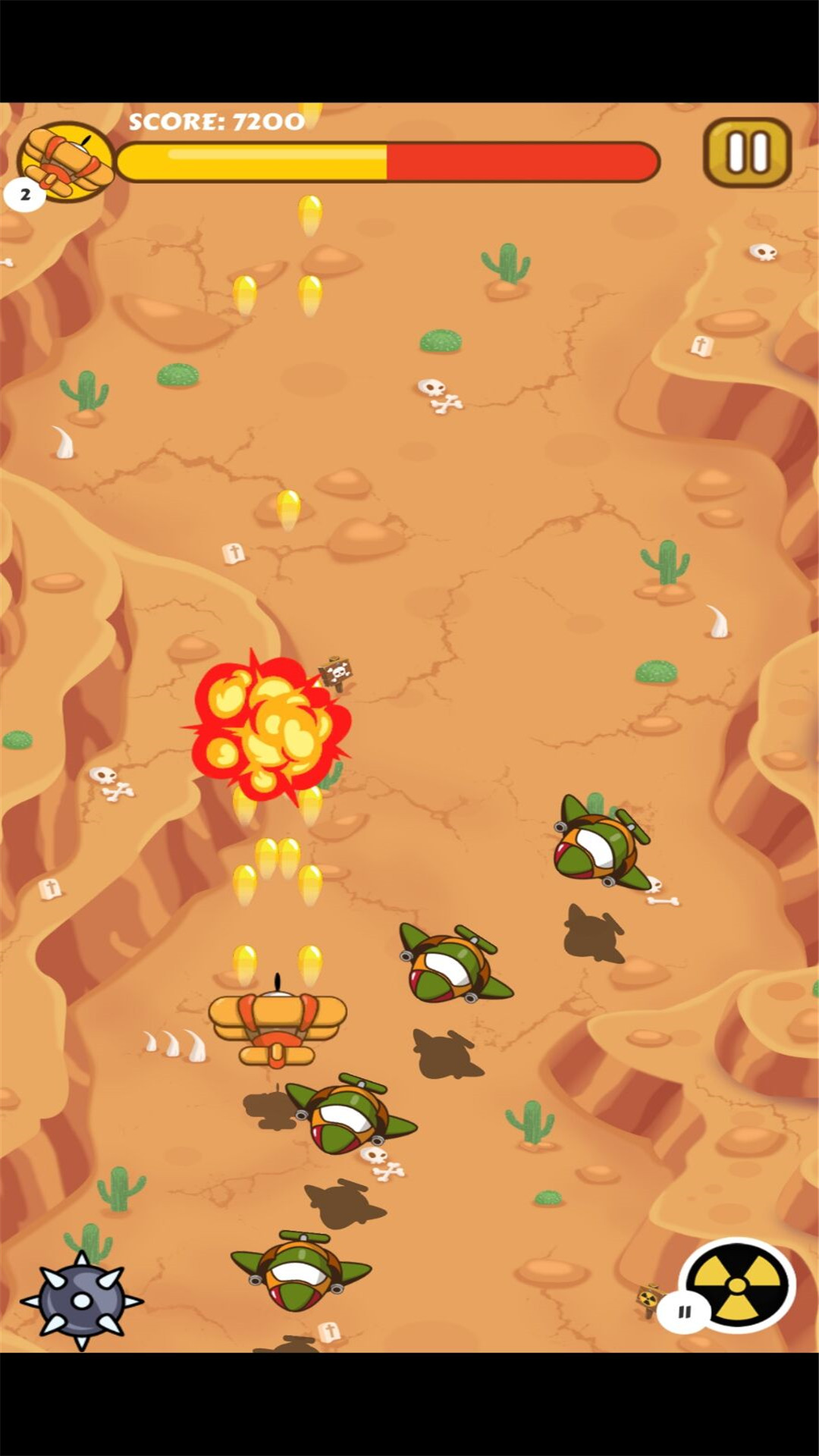Launch the nuclear bomb power-up
The height and width of the screenshot is (1456, 819).
point(738,1284)
